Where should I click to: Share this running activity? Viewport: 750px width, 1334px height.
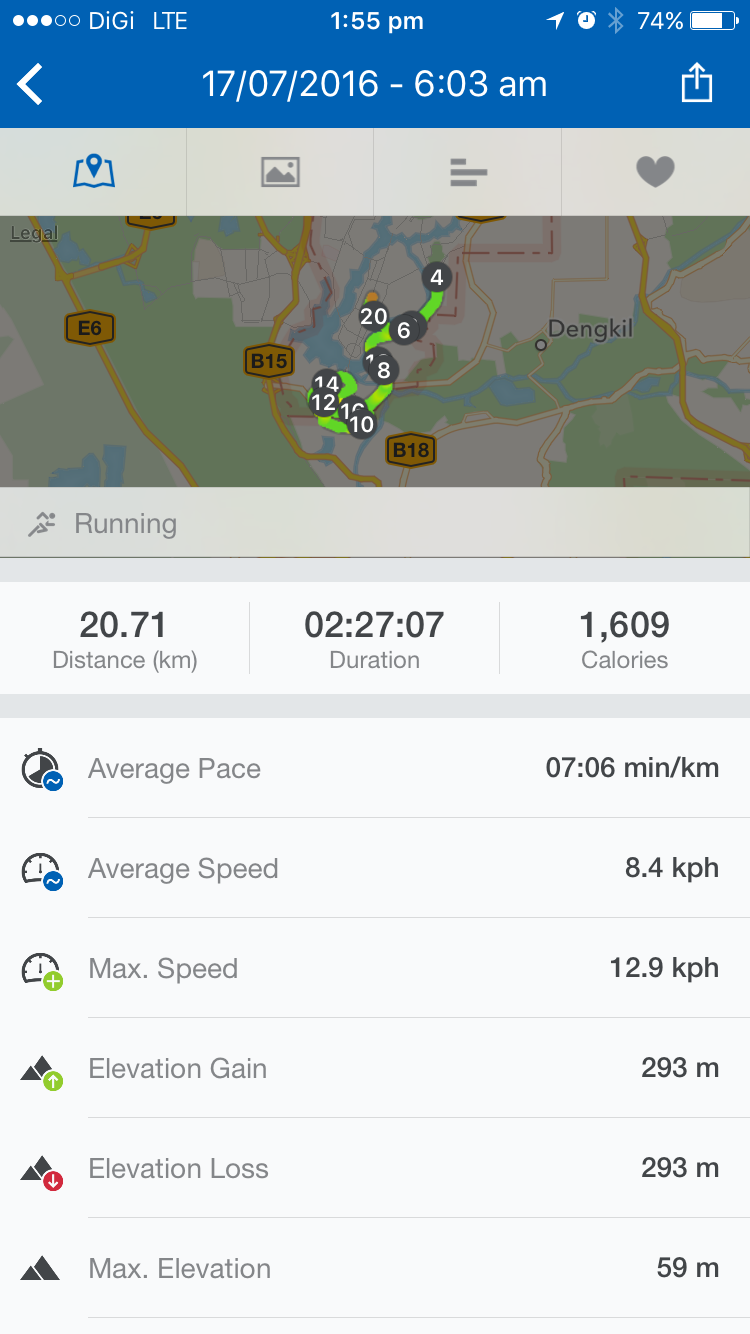click(697, 84)
